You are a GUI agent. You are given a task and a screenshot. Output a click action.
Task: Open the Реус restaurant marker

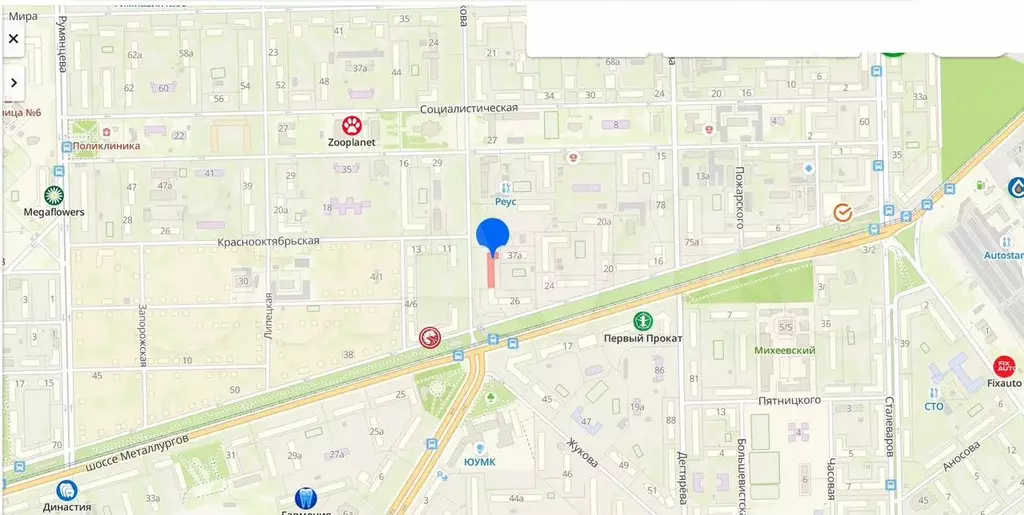506,186
